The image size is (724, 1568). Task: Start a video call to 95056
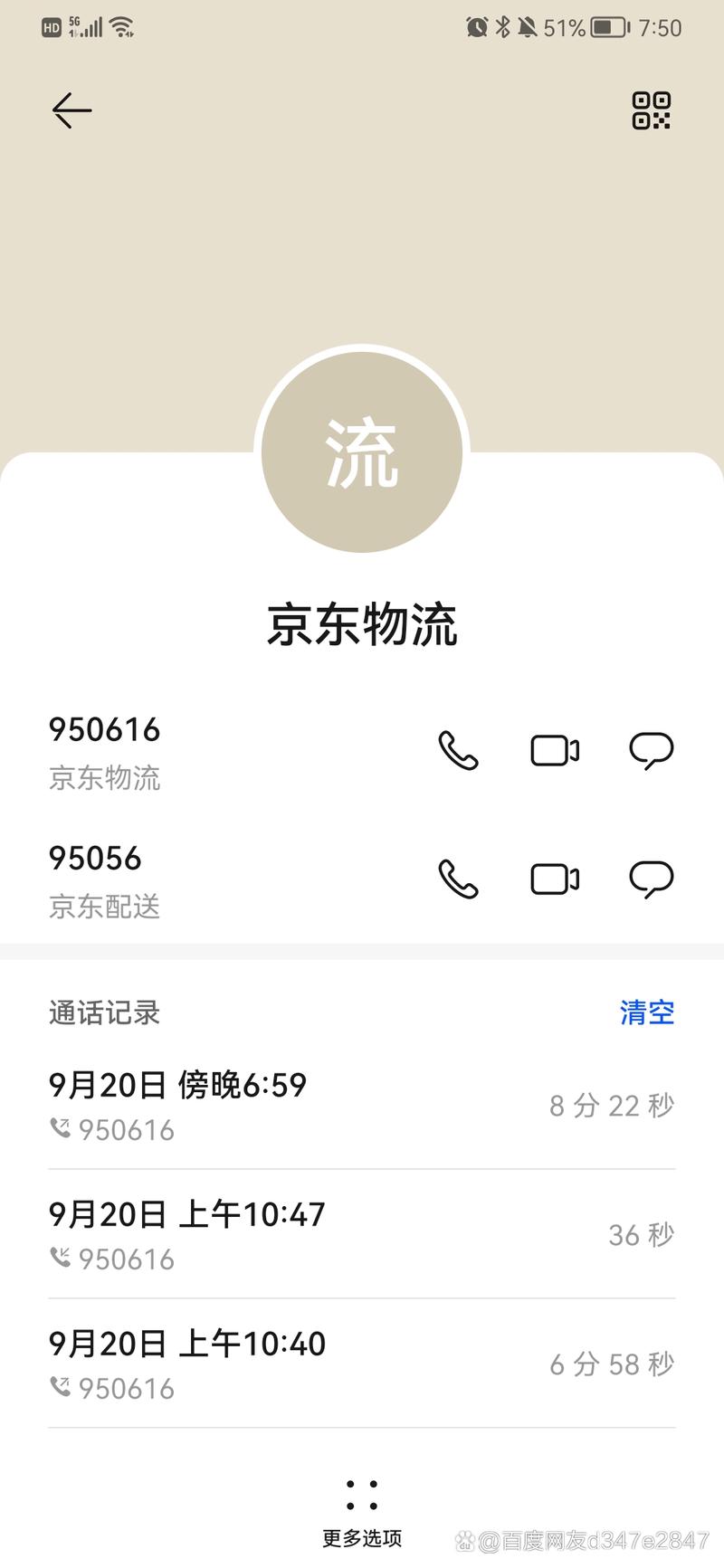pyautogui.click(x=554, y=878)
